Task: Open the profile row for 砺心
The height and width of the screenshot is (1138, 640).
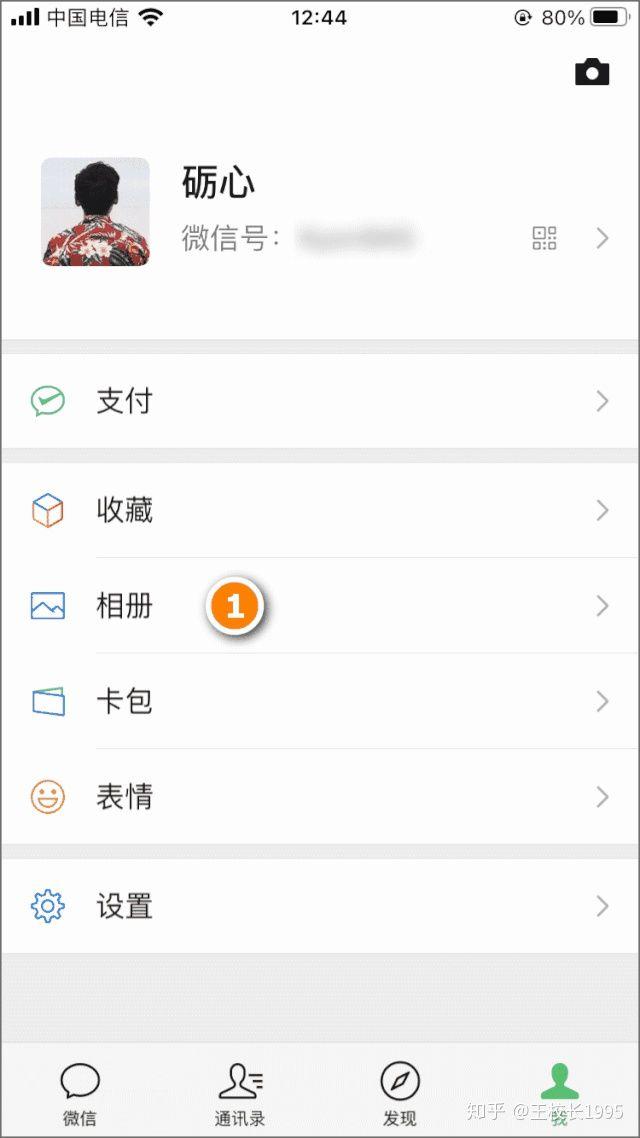Action: 320,212
